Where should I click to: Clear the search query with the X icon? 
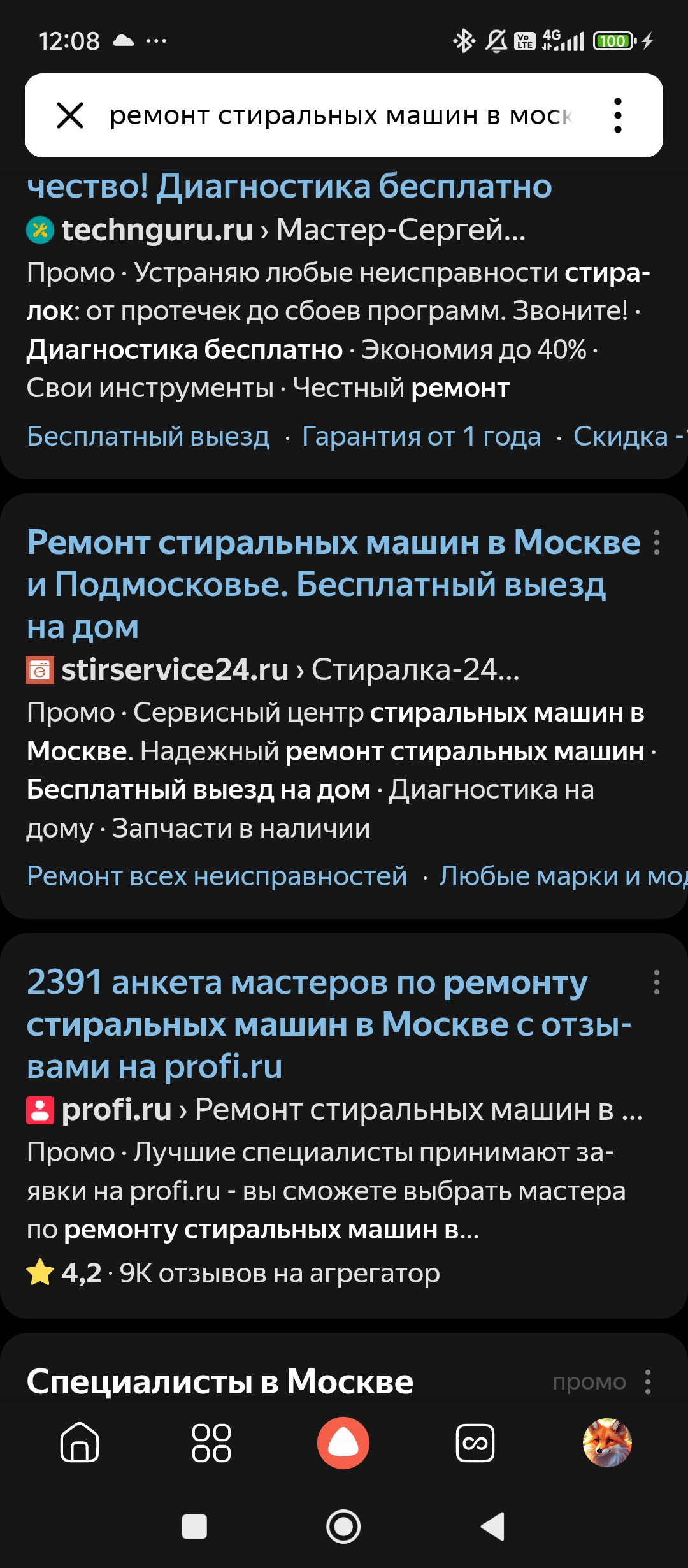pos(70,116)
